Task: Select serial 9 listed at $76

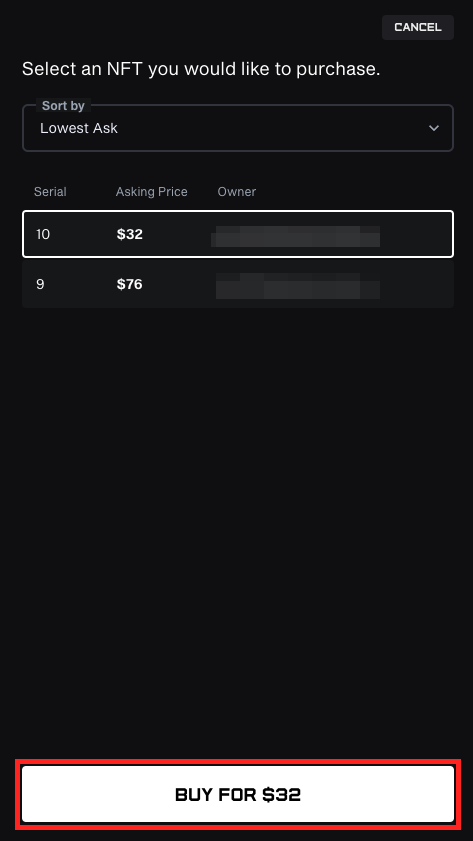Action: pos(238,284)
